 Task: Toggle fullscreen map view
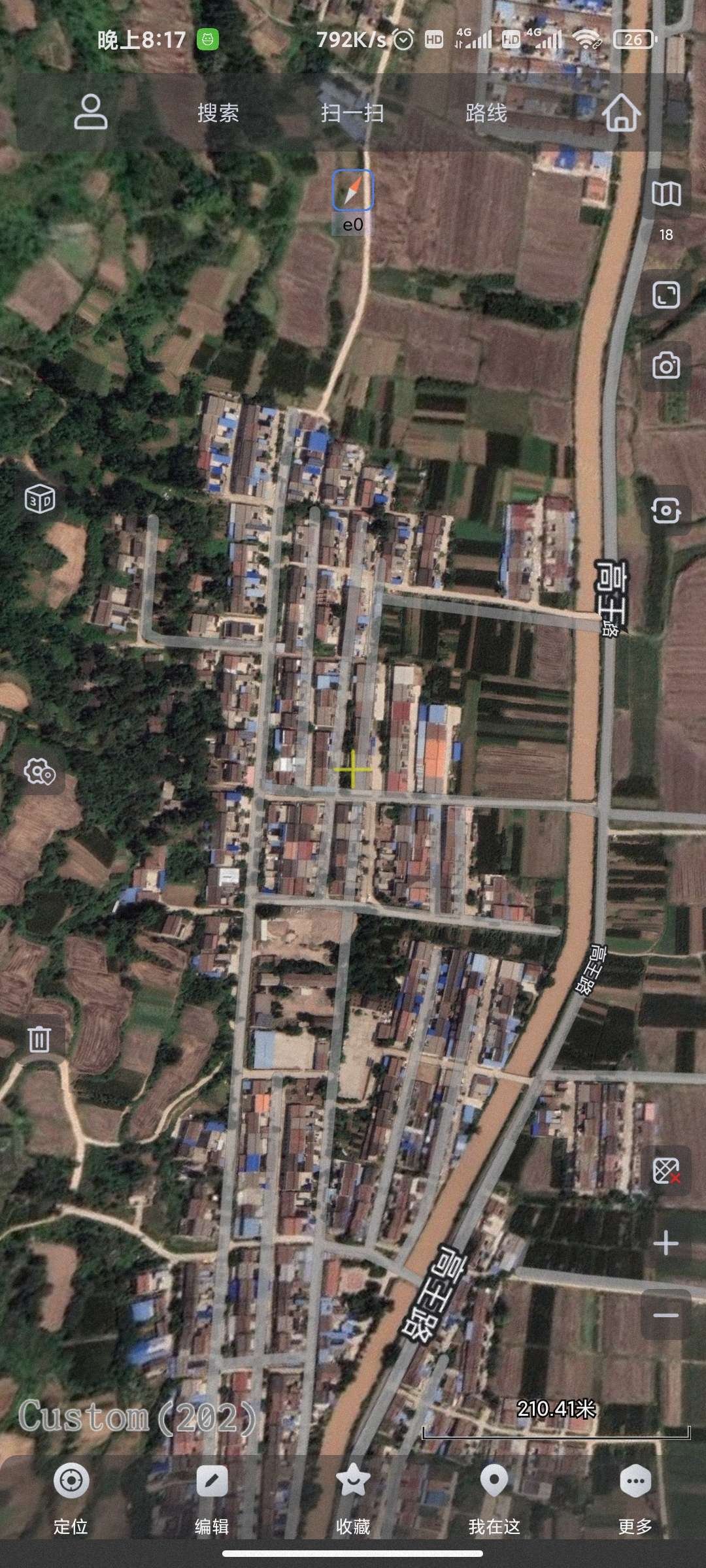pyautogui.click(x=666, y=295)
